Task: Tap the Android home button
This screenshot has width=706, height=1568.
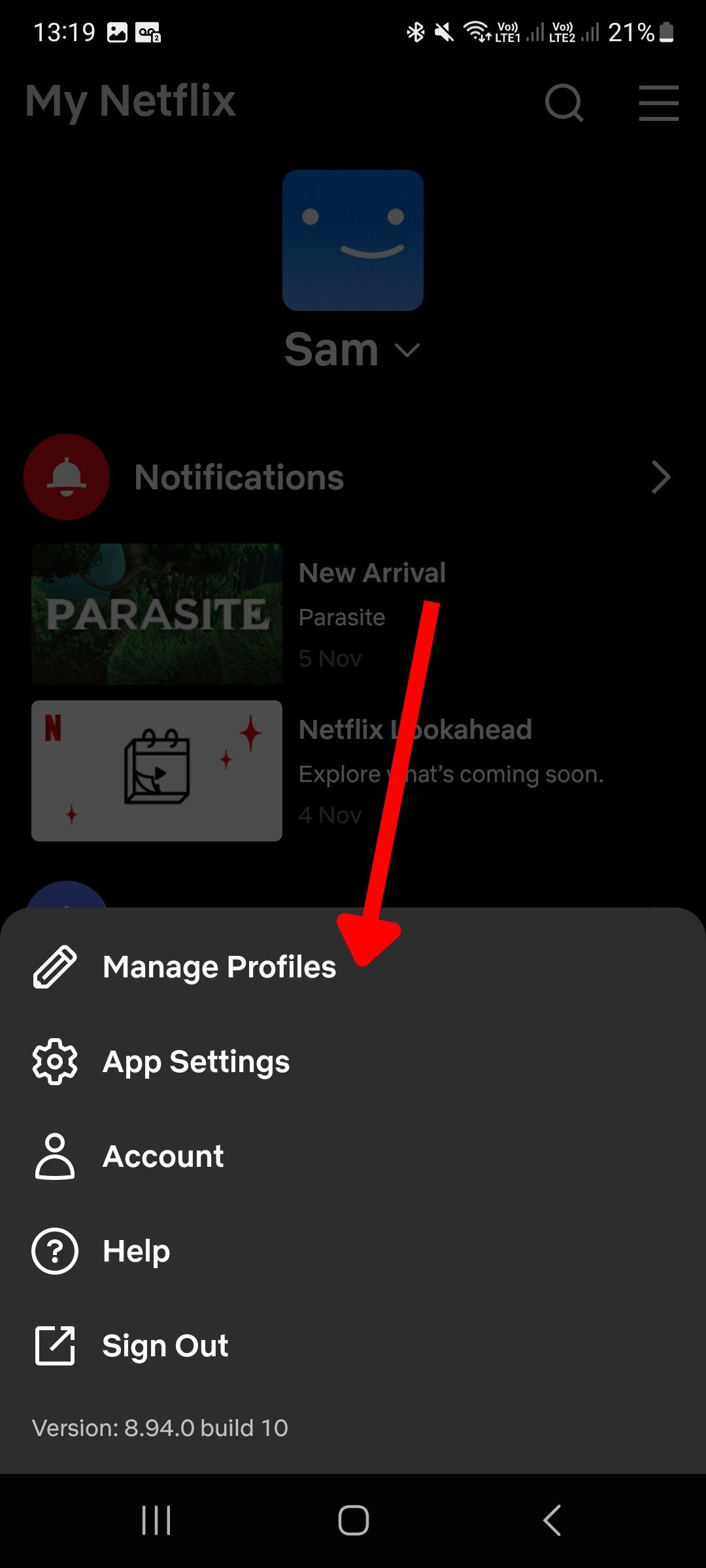Action: coord(353,1520)
